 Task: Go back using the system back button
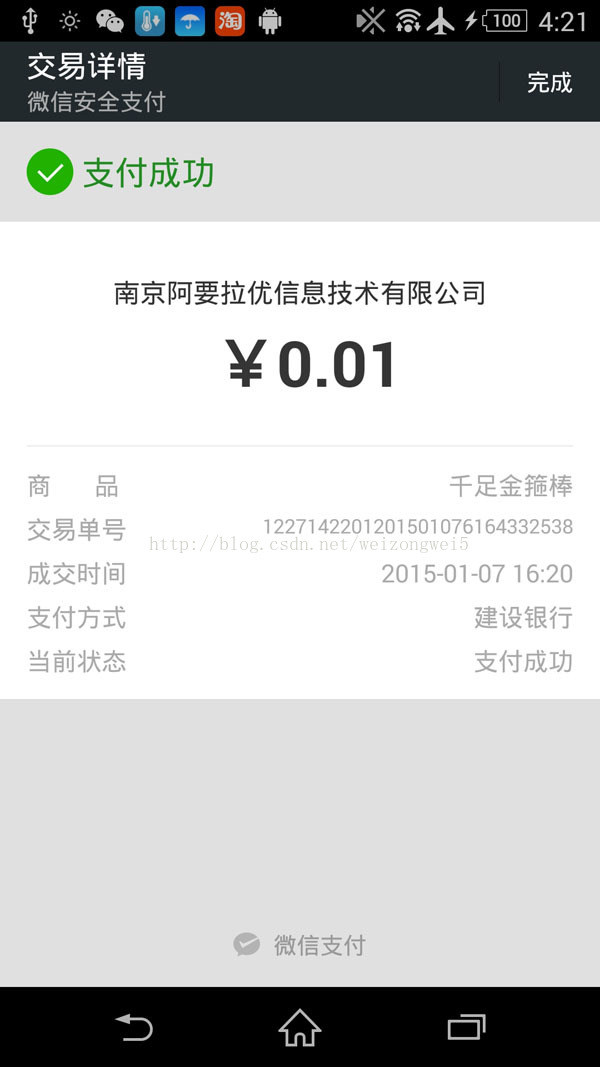pyautogui.click(x=134, y=1028)
